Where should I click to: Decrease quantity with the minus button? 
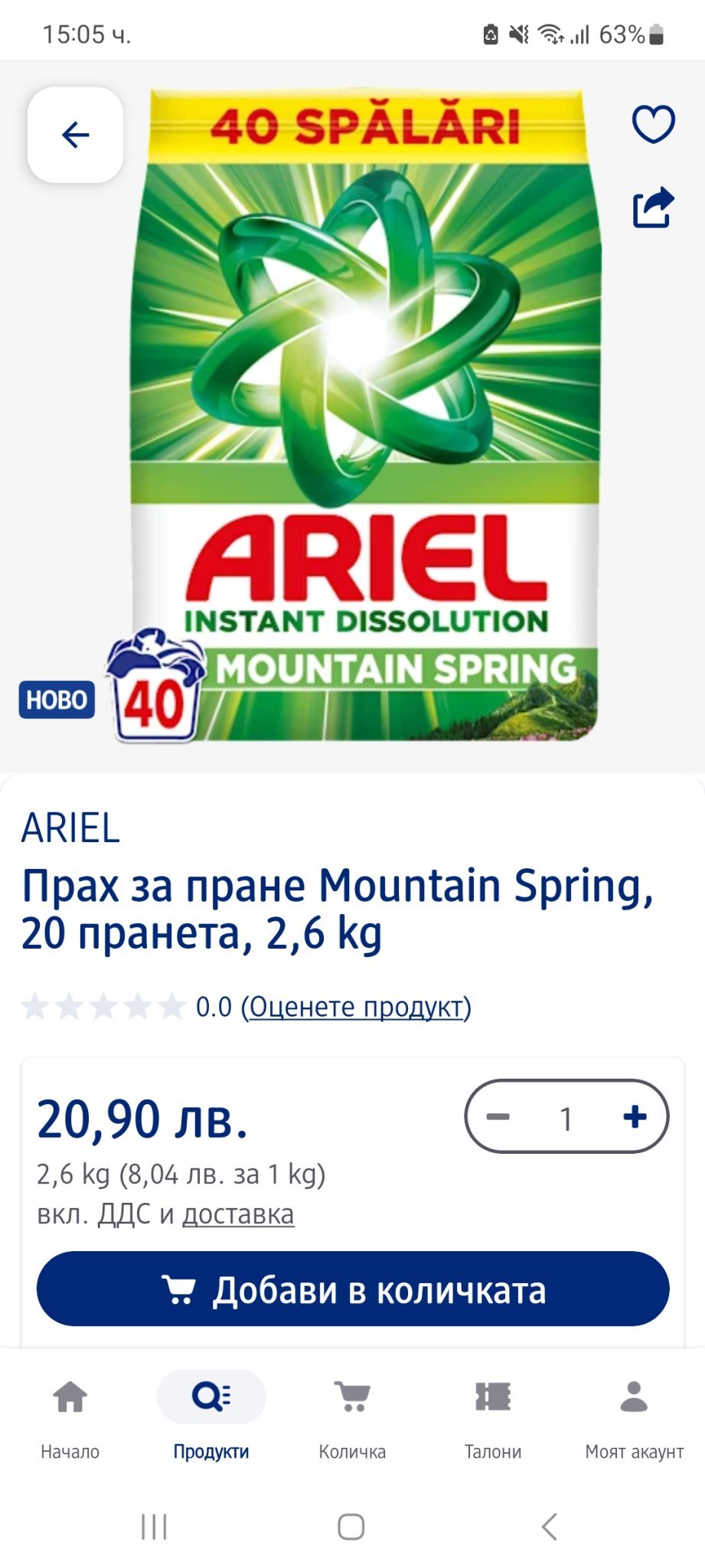498,1117
